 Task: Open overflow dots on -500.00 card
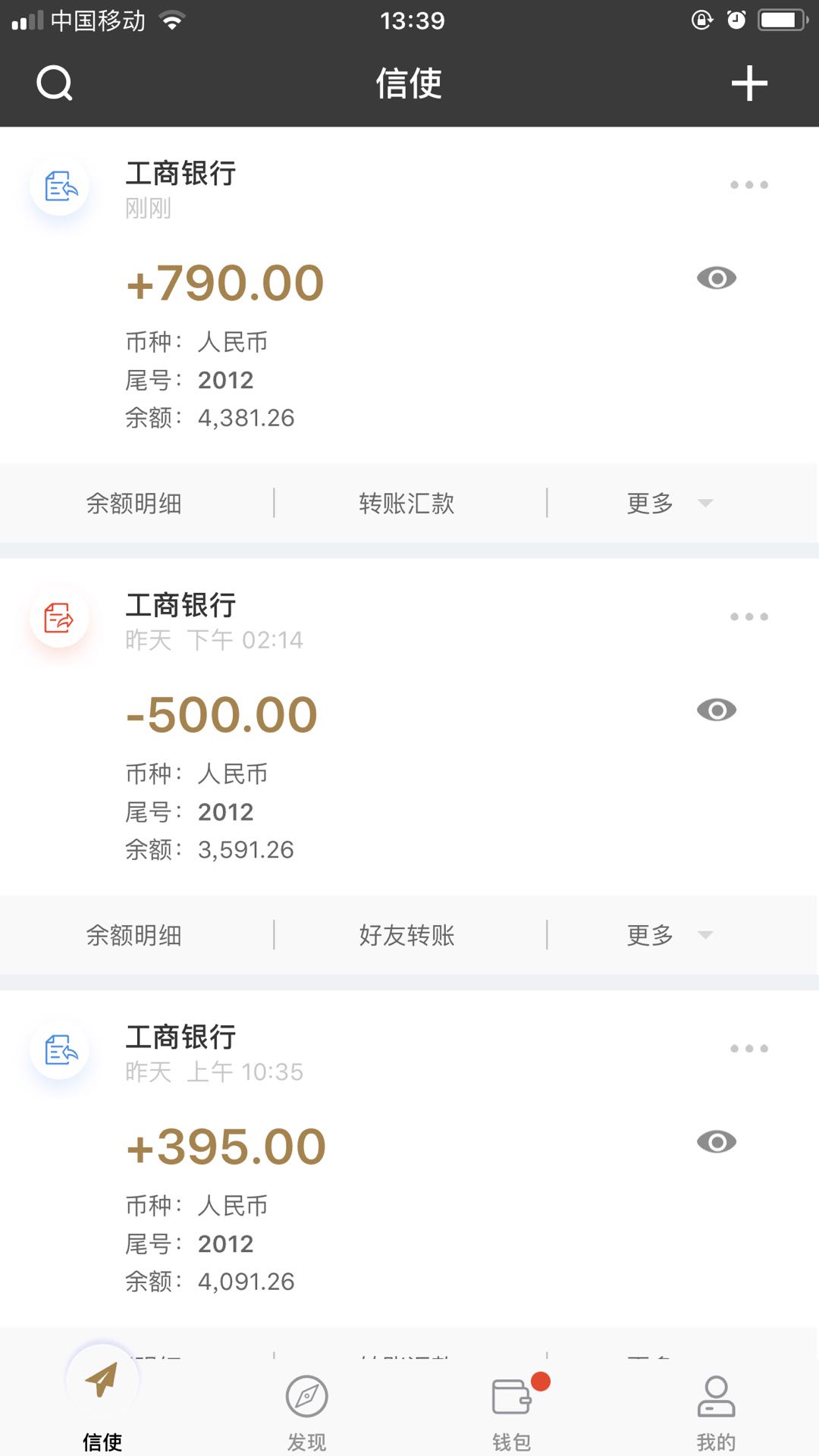point(749,617)
